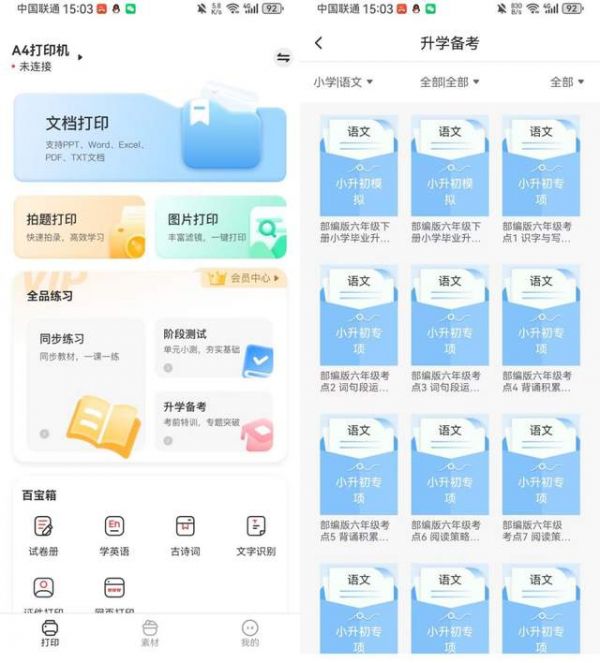Select 图片打印 photo printing

coord(220,227)
